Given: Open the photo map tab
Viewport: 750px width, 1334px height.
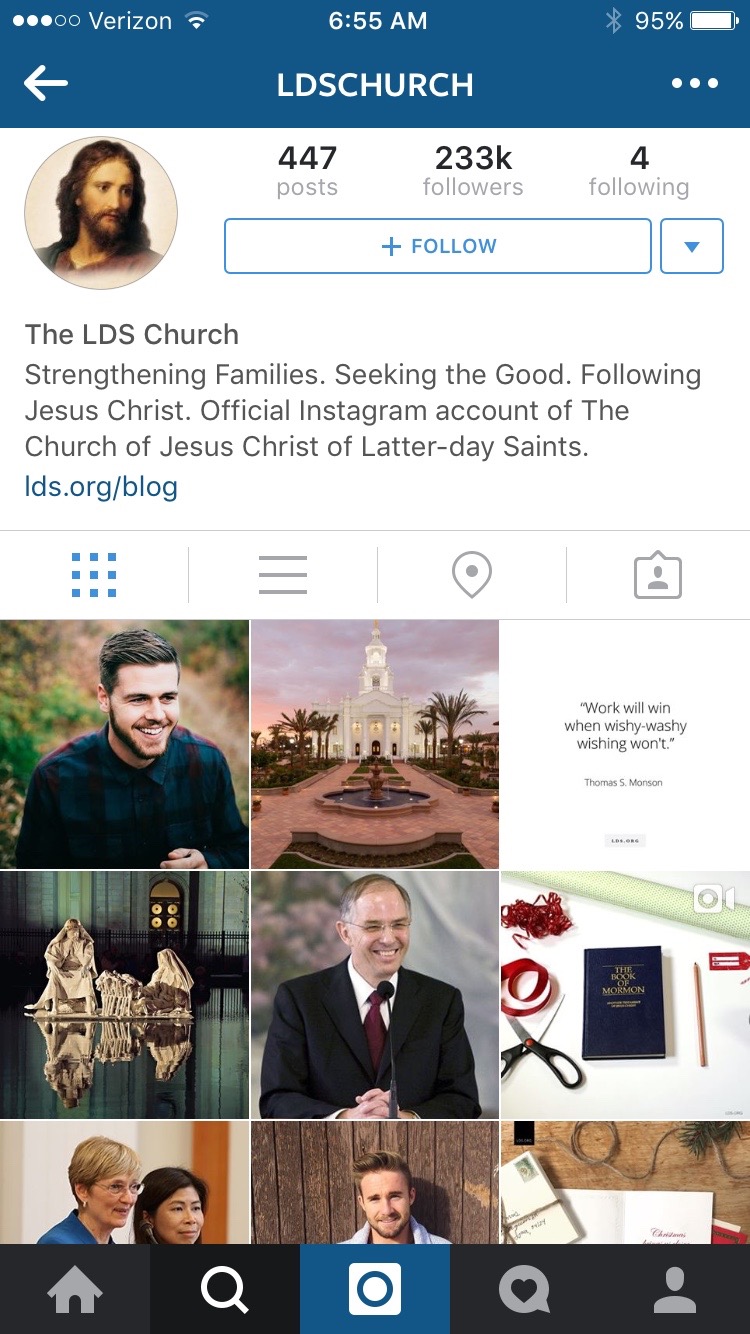Looking at the screenshot, I should coord(471,575).
